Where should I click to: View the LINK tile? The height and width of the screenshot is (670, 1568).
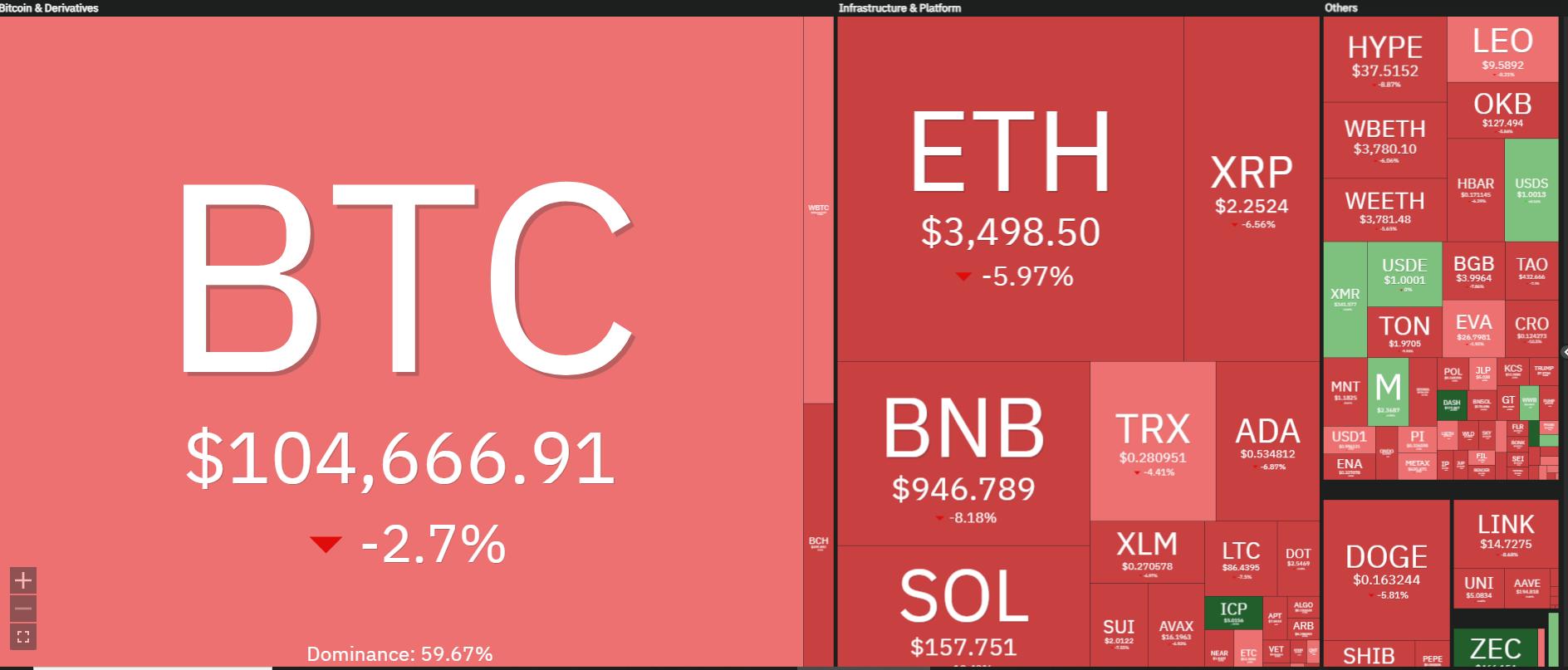(x=1505, y=533)
